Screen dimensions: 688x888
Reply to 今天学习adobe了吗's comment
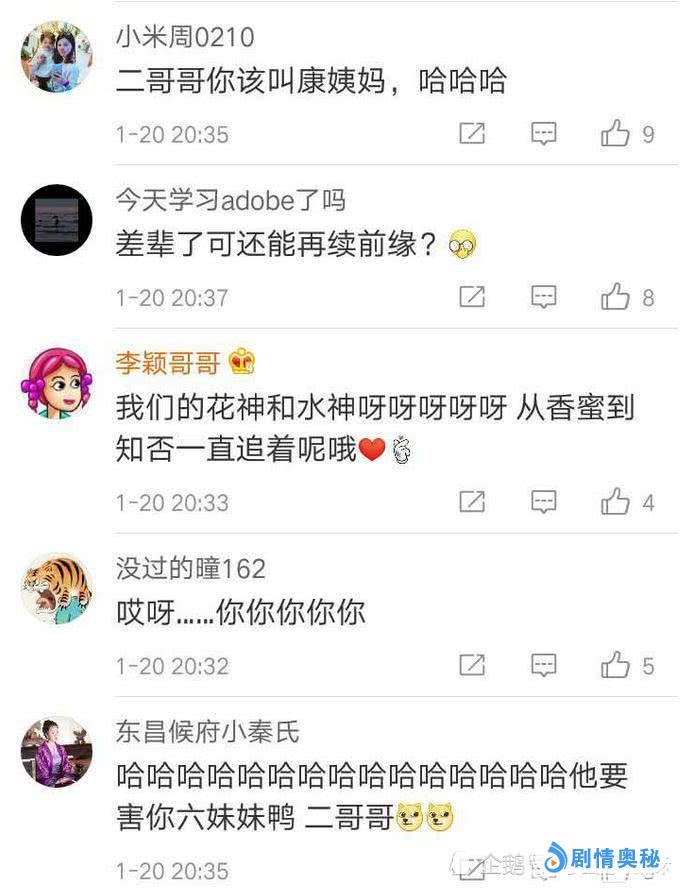543,297
